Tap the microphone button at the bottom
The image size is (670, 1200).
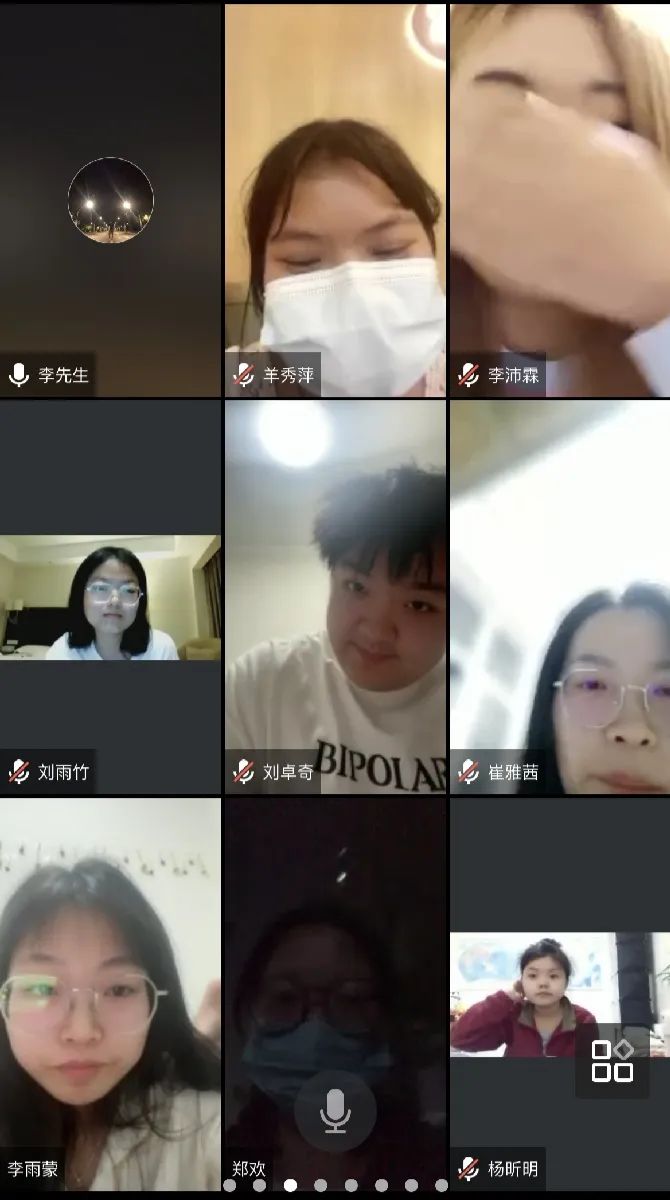pos(335,1111)
